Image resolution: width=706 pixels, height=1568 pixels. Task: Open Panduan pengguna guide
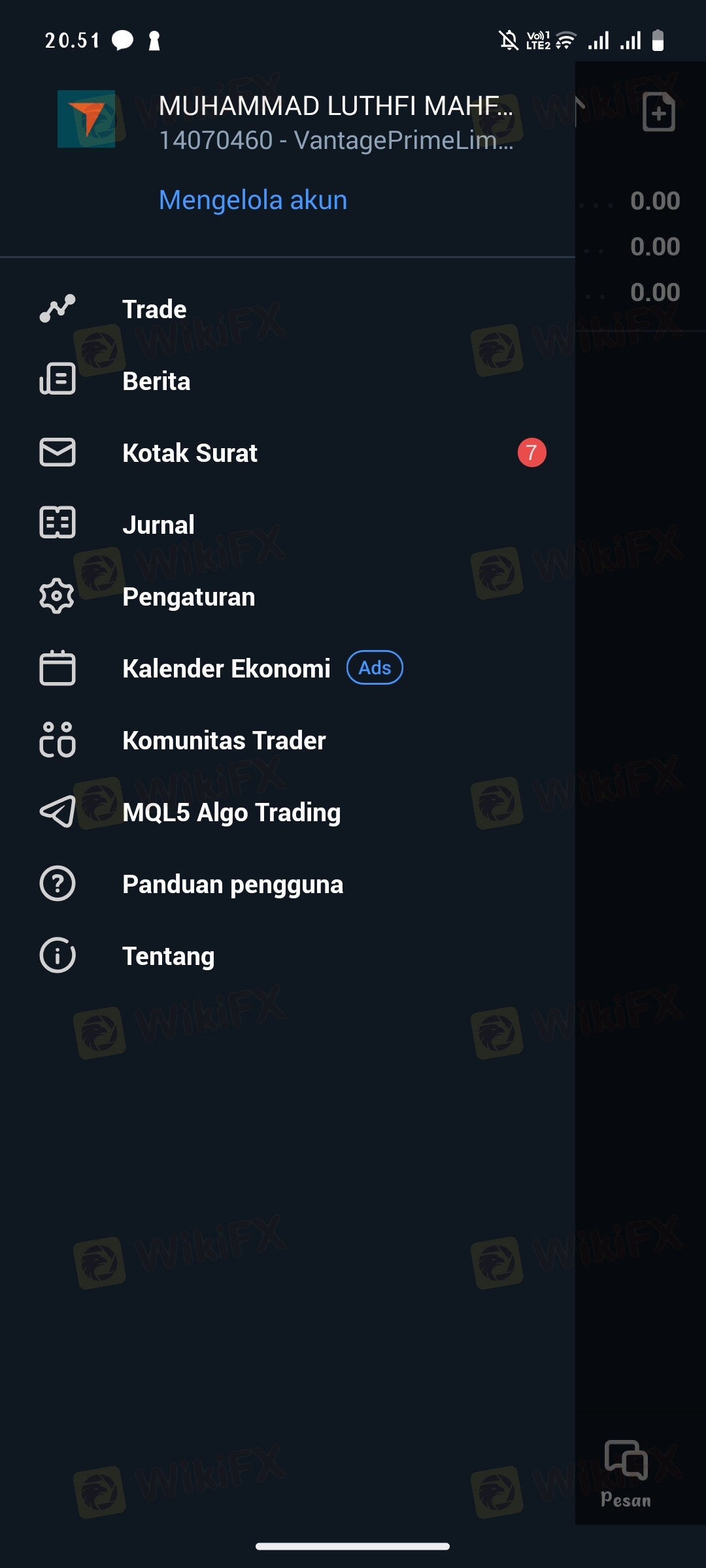pos(288,884)
